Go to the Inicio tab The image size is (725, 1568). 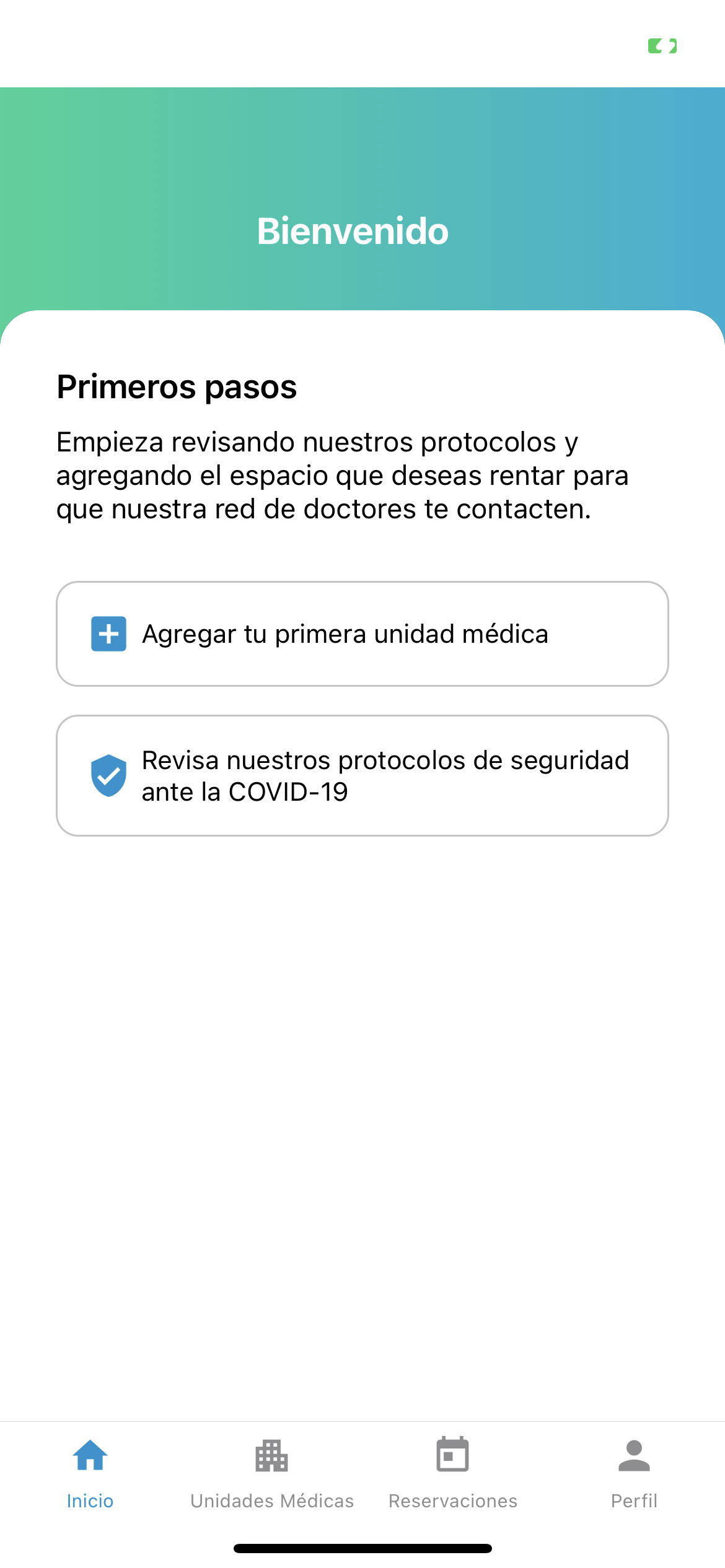[x=90, y=1473]
